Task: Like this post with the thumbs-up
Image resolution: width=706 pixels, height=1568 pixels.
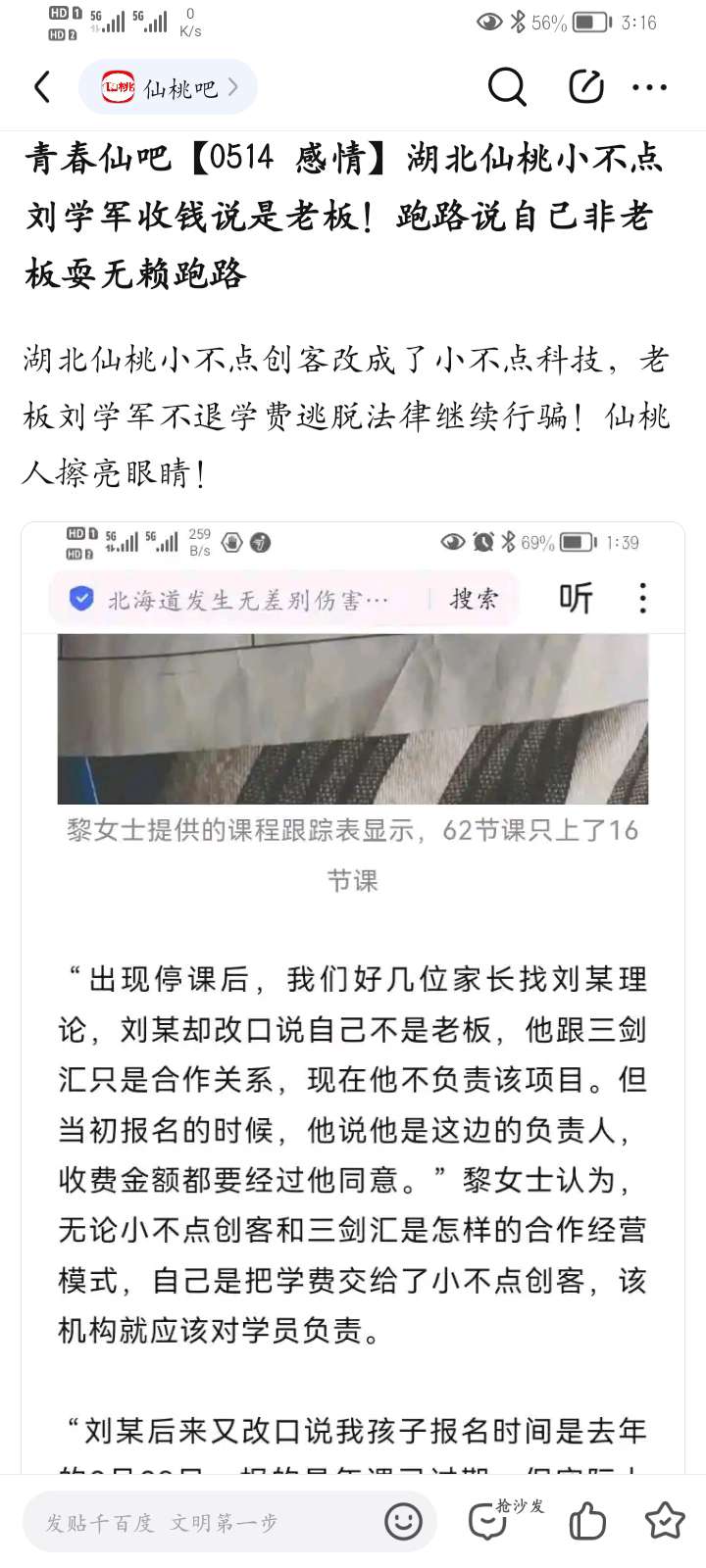Action: click(x=587, y=1522)
